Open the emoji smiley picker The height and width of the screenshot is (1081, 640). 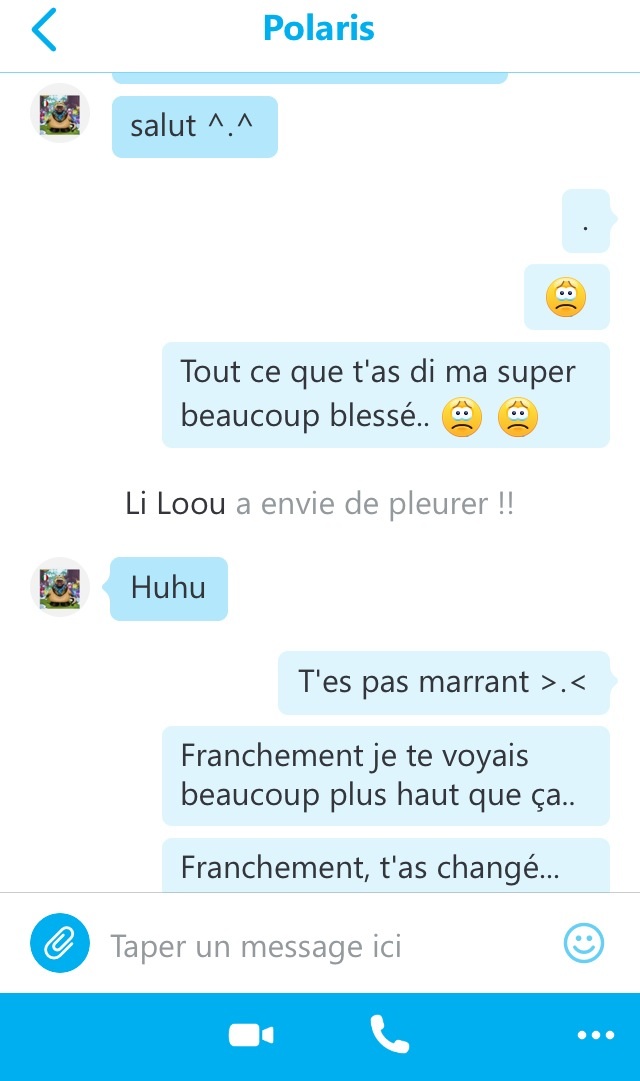(584, 942)
